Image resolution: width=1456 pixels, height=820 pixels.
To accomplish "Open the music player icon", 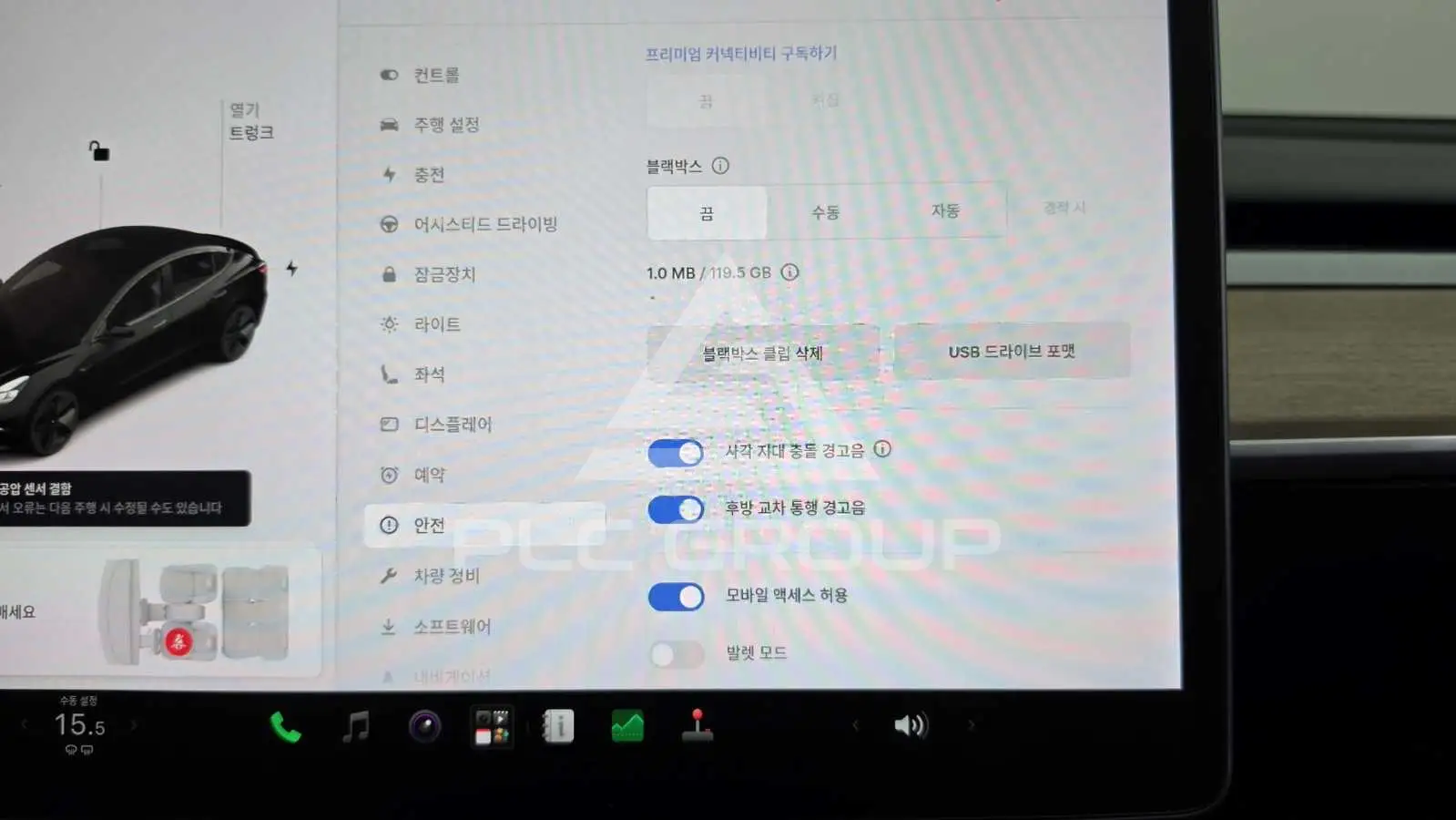I will pos(356,727).
